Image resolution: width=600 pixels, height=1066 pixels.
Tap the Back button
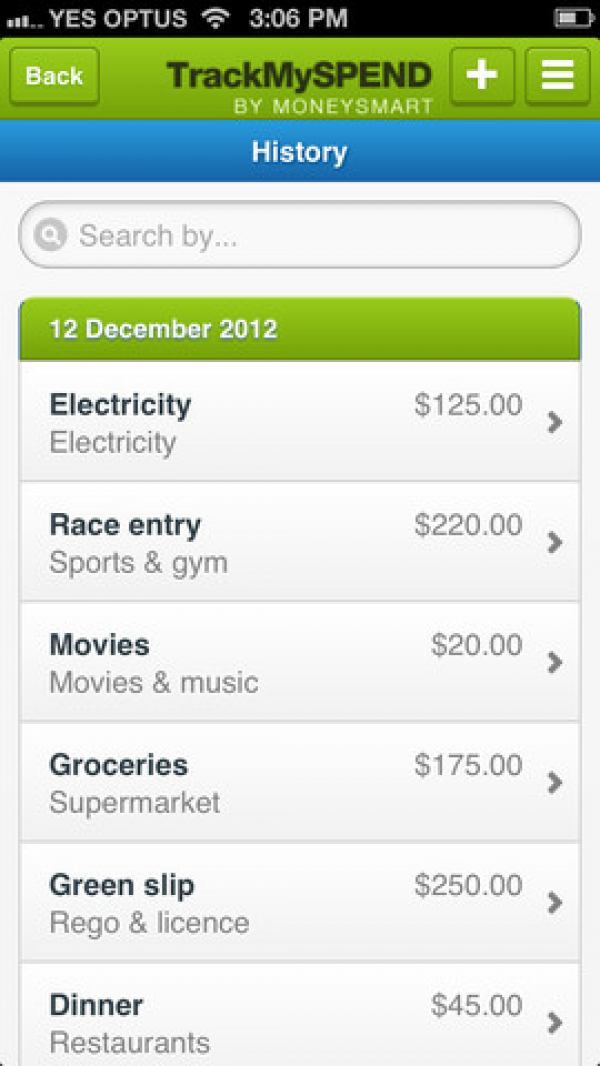54,76
